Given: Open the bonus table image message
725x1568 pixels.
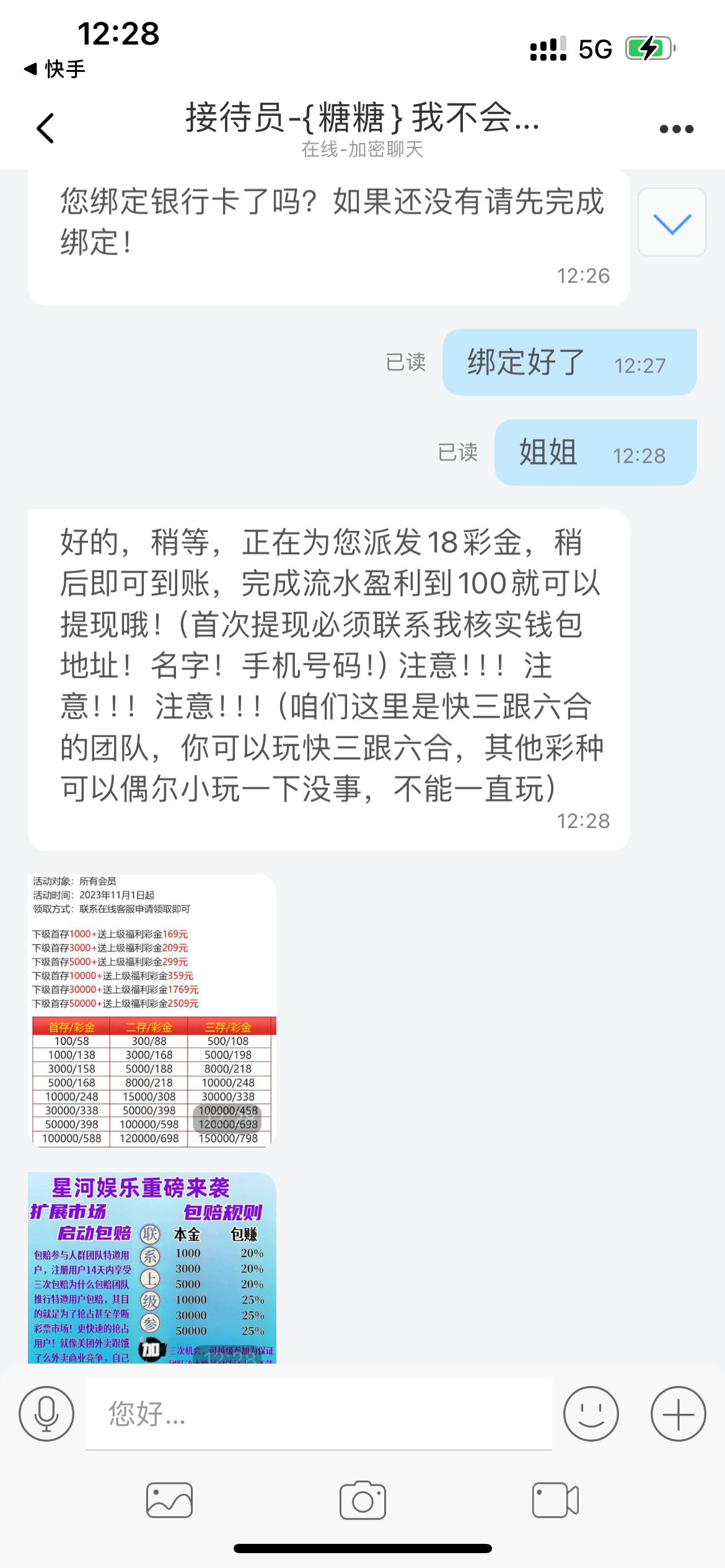Looking at the screenshot, I should tap(152, 1011).
